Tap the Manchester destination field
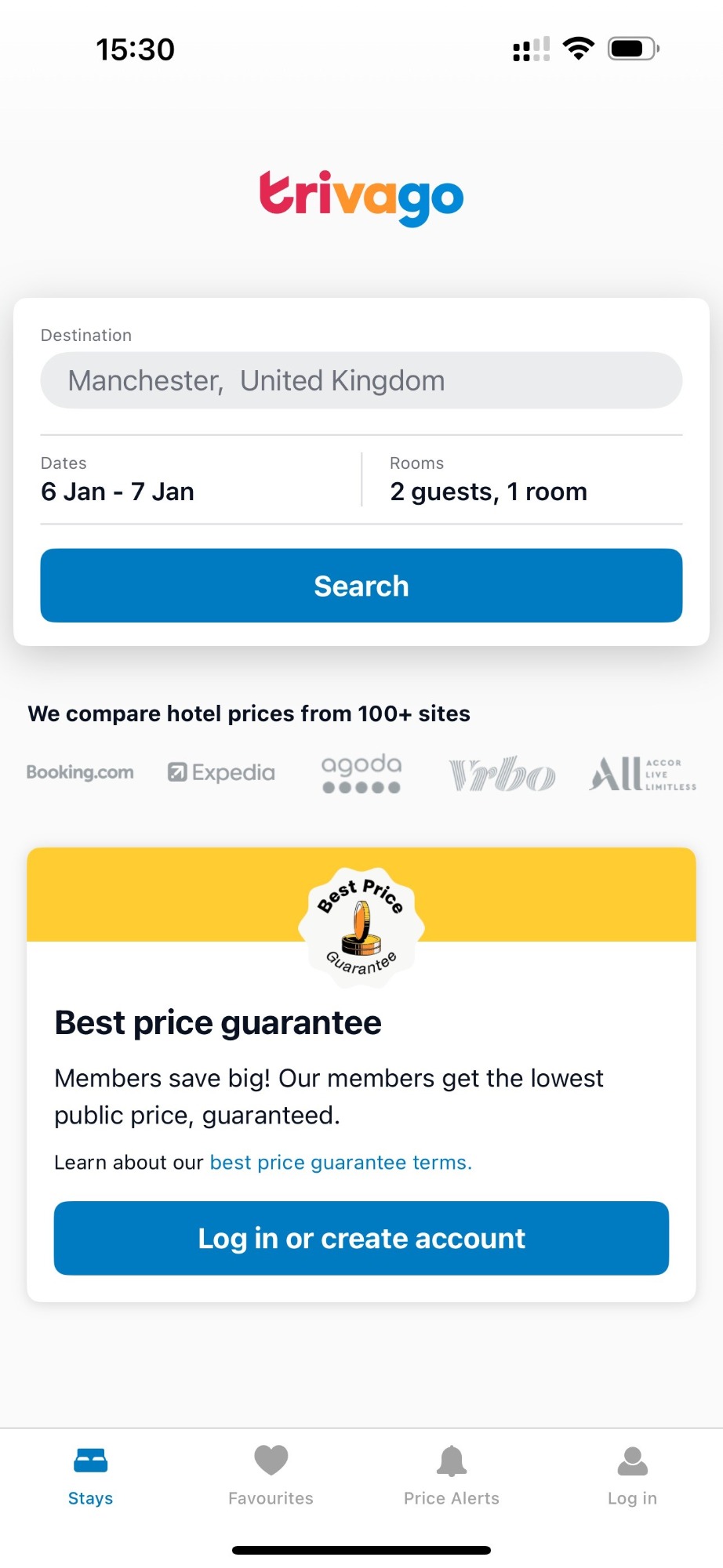 (361, 380)
